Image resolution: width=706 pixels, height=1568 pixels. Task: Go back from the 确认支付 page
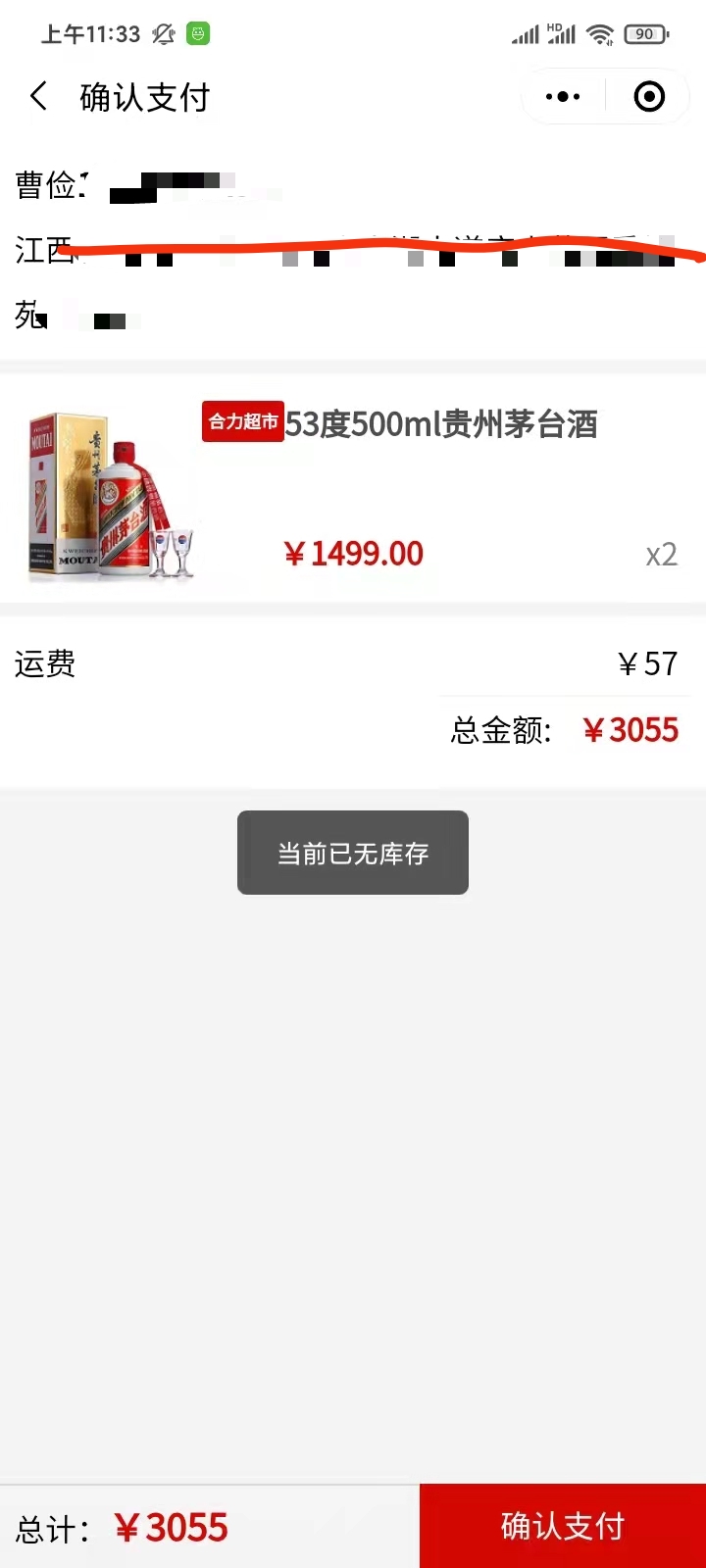coord(39,97)
